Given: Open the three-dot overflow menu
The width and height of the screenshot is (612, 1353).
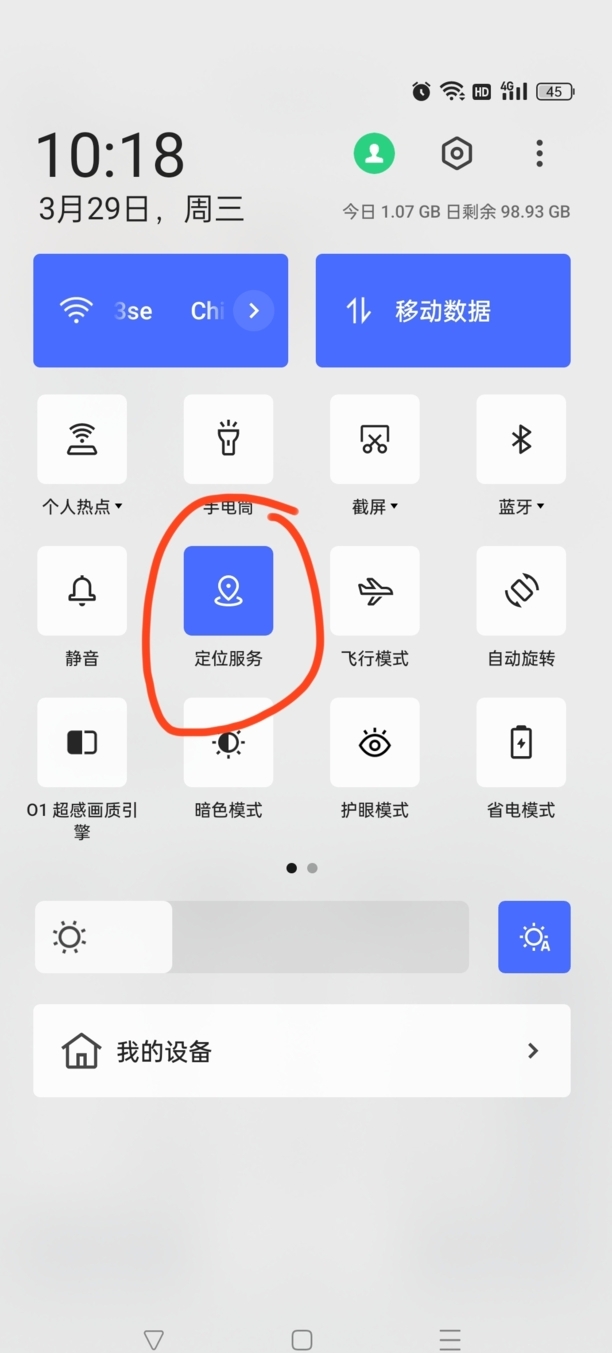Looking at the screenshot, I should pyautogui.click(x=539, y=153).
